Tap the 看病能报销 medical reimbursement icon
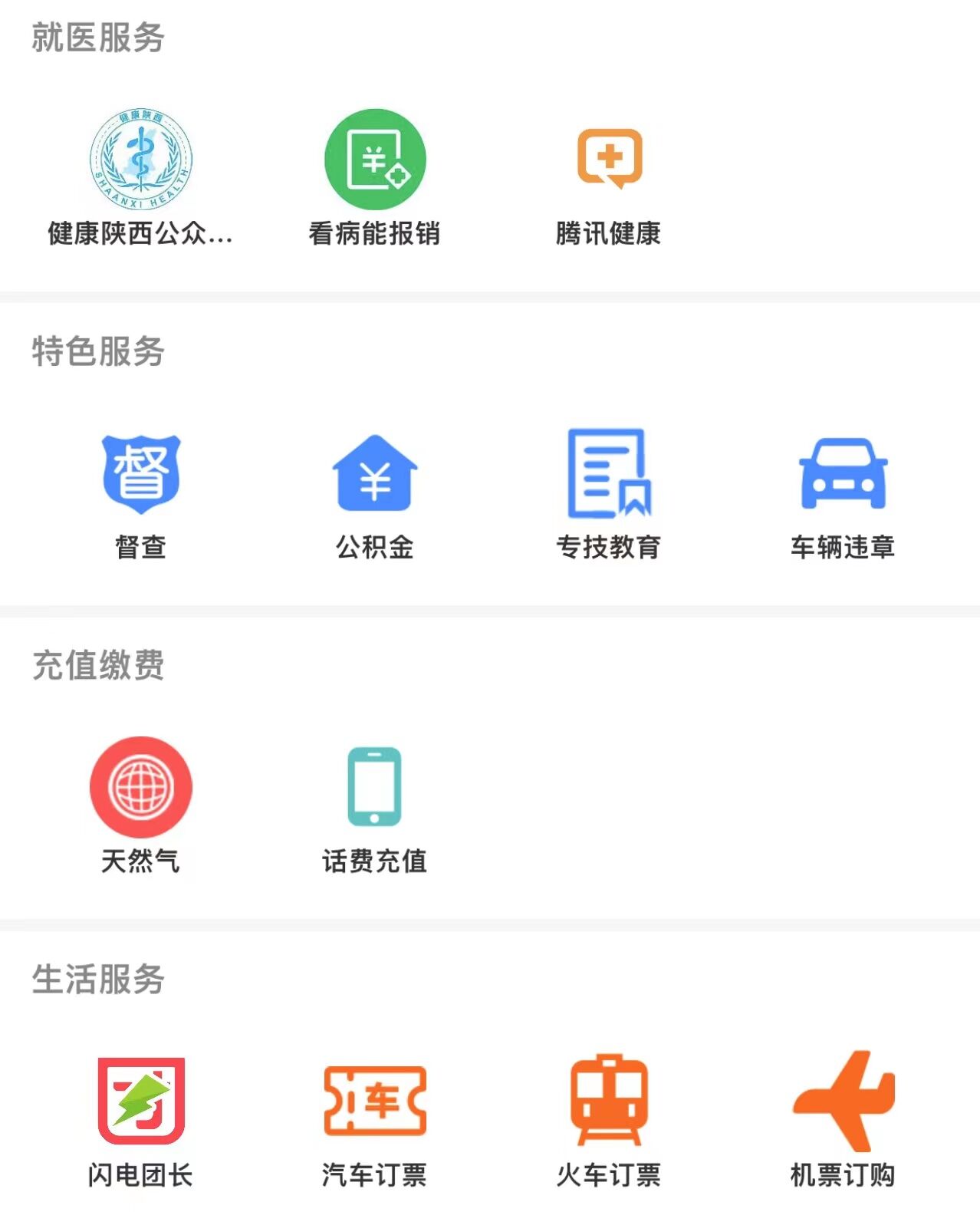Image resolution: width=980 pixels, height=1212 pixels. click(375, 160)
